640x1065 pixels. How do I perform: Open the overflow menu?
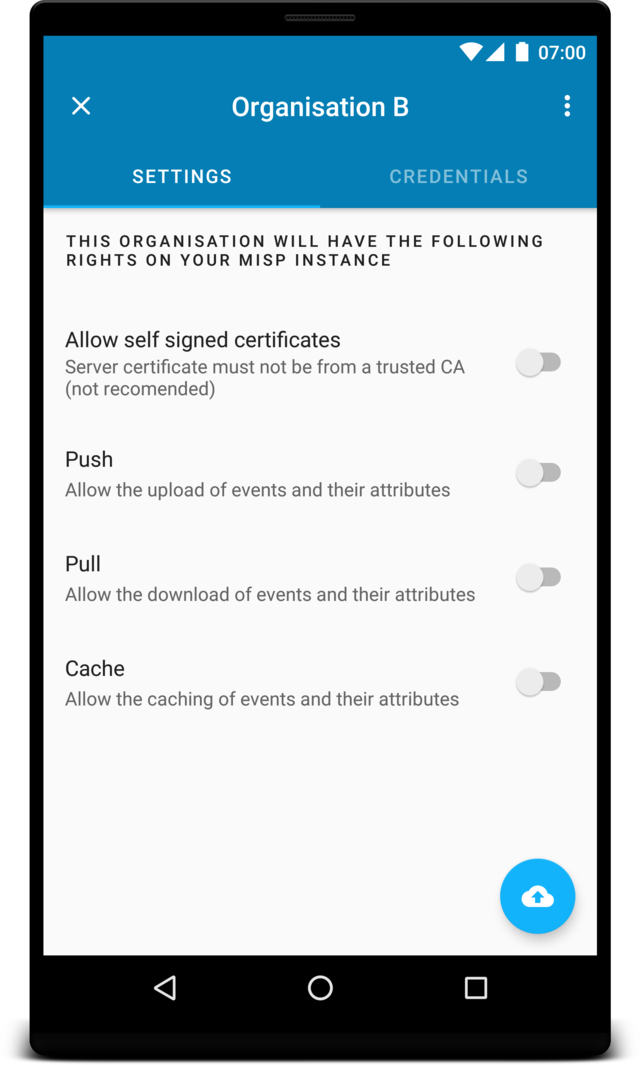point(567,106)
